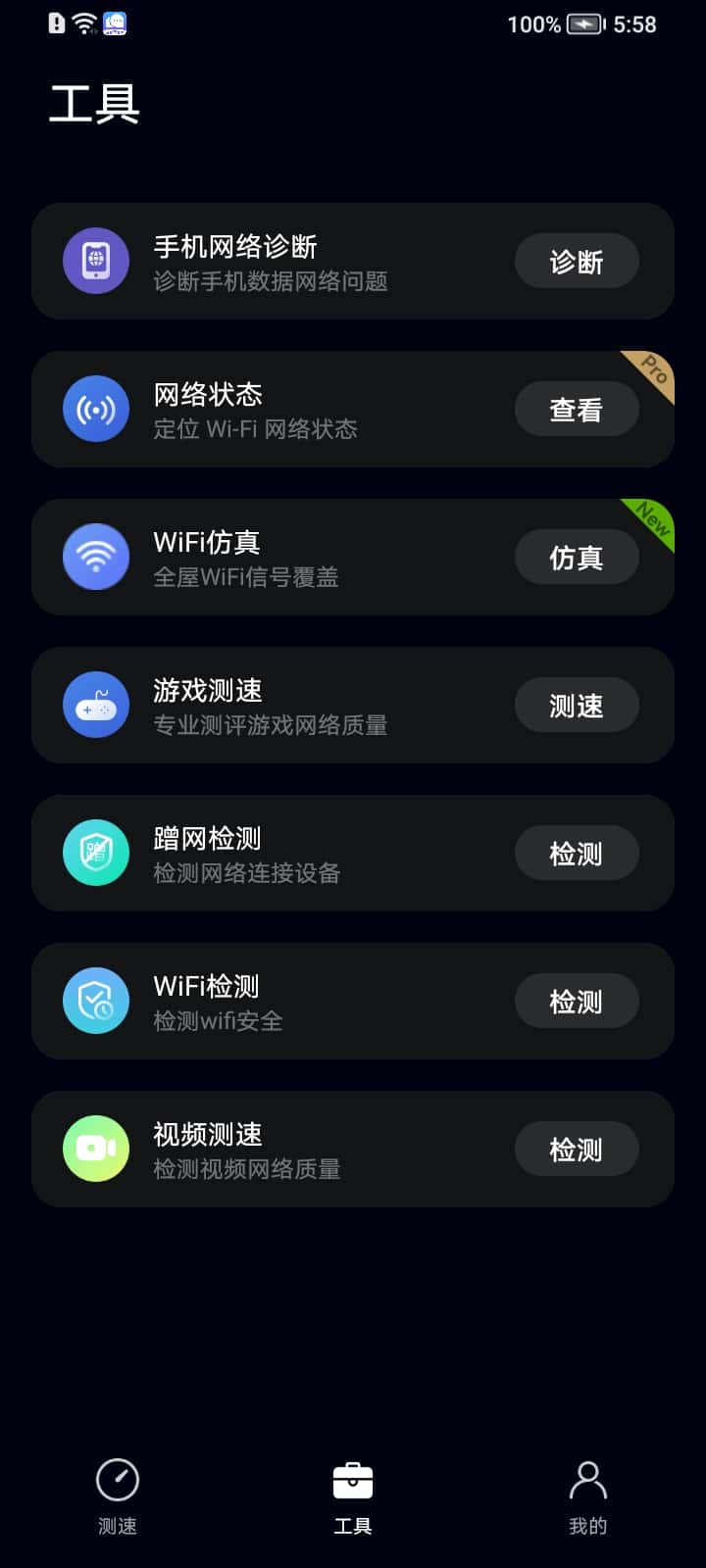The width and height of the screenshot is (706, 1568).
Task: Tap 测速 next to 游戏测速
Action: pos(577,706)
